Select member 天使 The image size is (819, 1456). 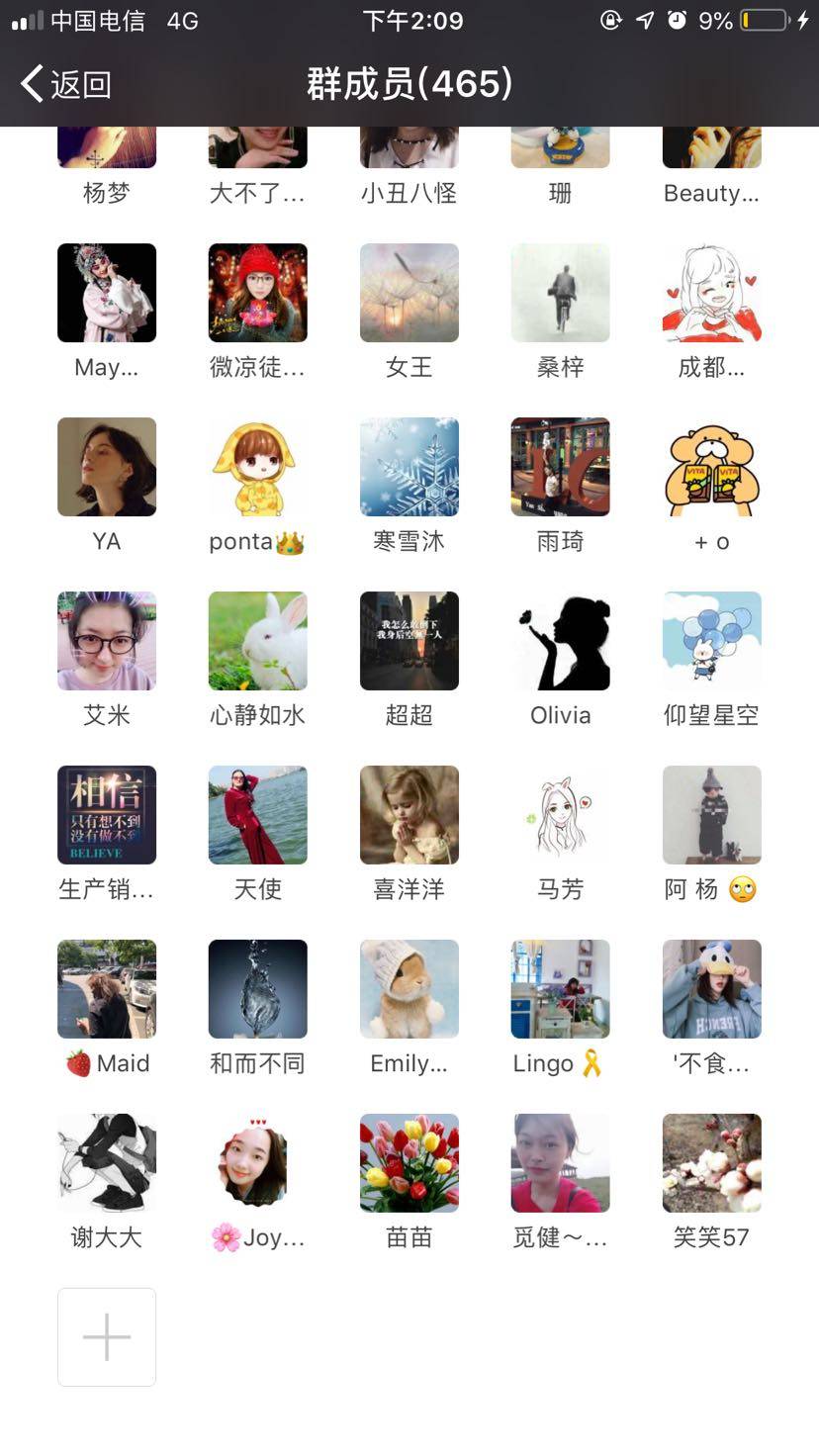click(257, 815)
